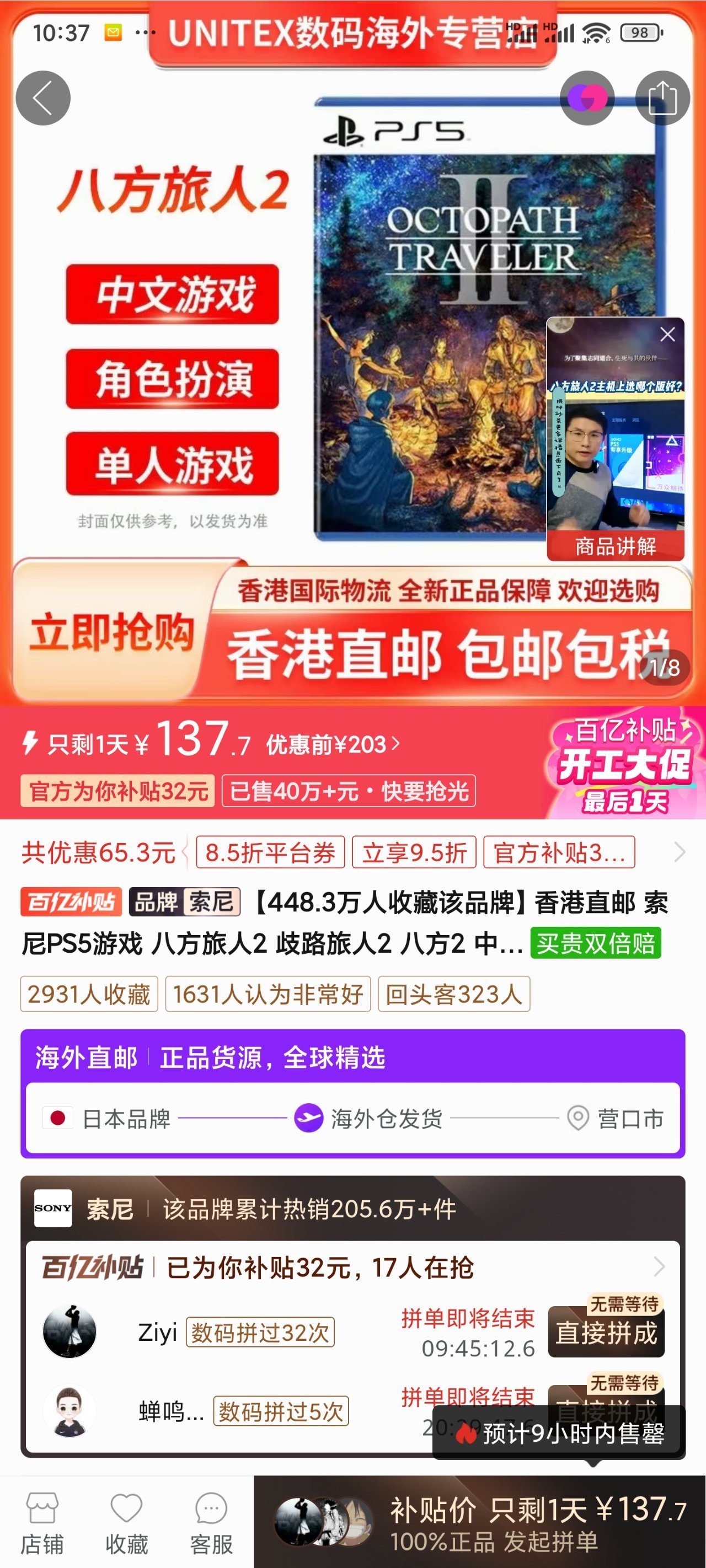This screenshot has width=706, height=1568.
Task: Tap the 立享9.5折 discount chip
Action: pyautogui.click(x=414, y=852)
